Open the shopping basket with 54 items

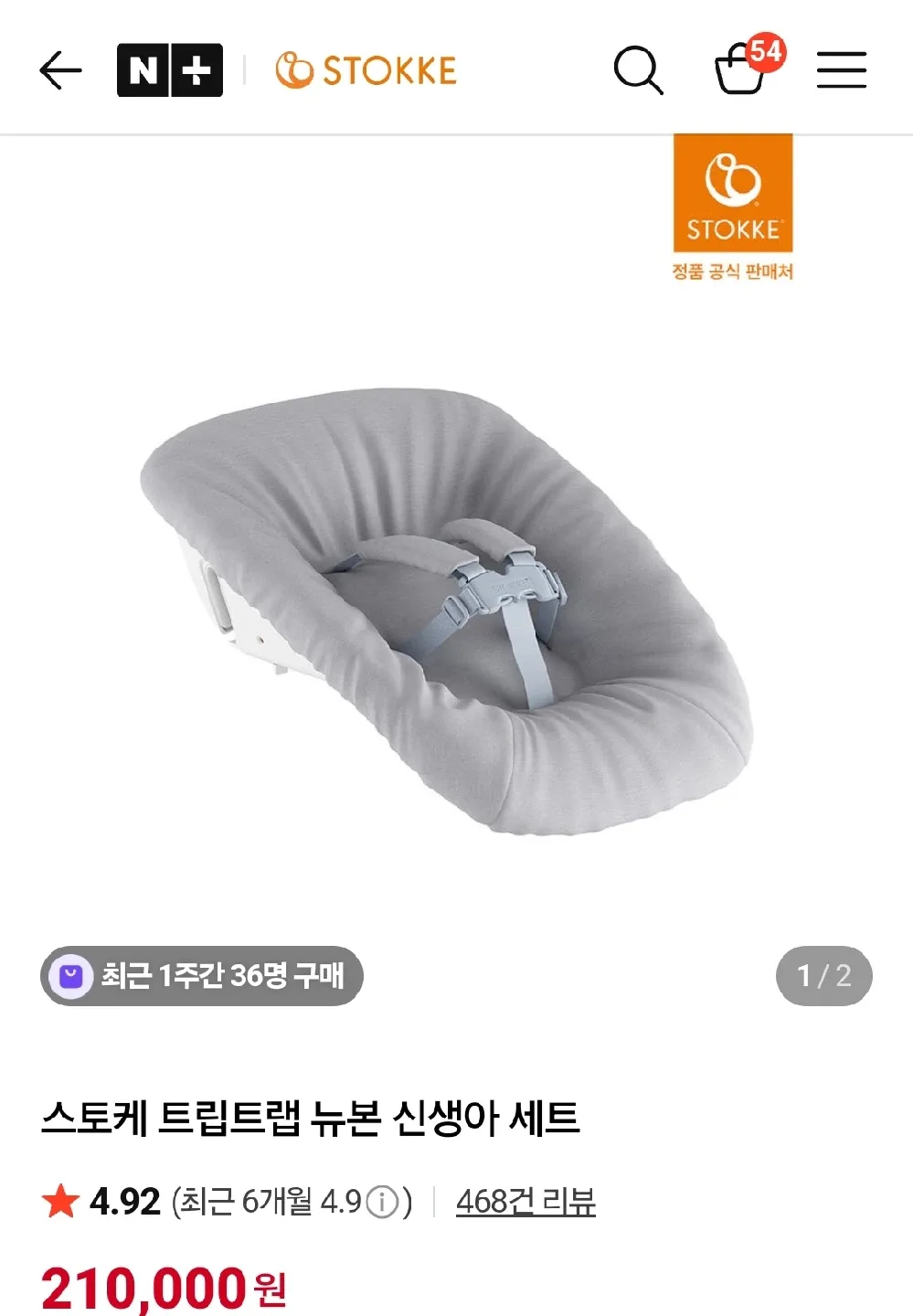point(741,69)
